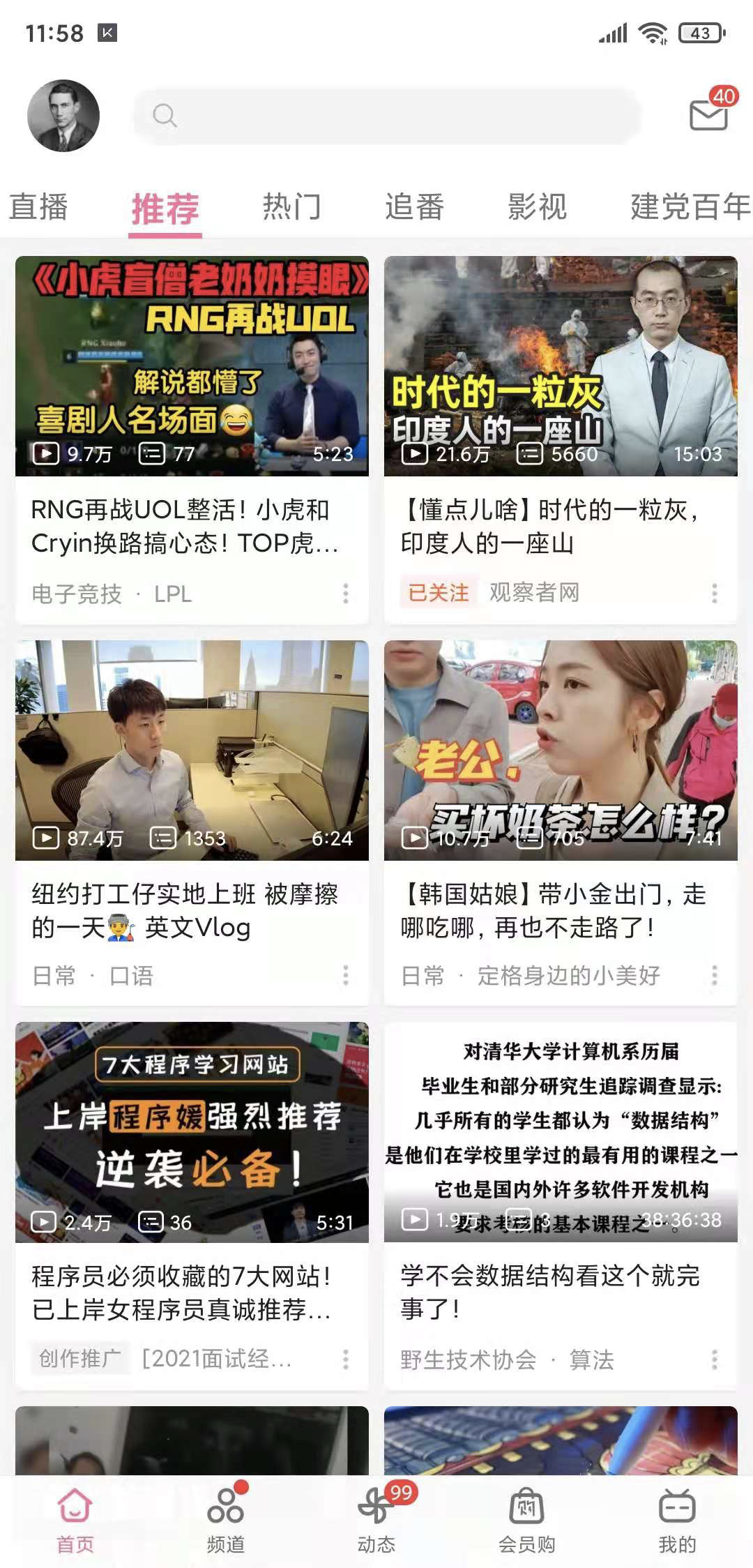753x1568 pixels.
Task: Open the 时代的一粒灰 video card
Action: coord(561,366)
